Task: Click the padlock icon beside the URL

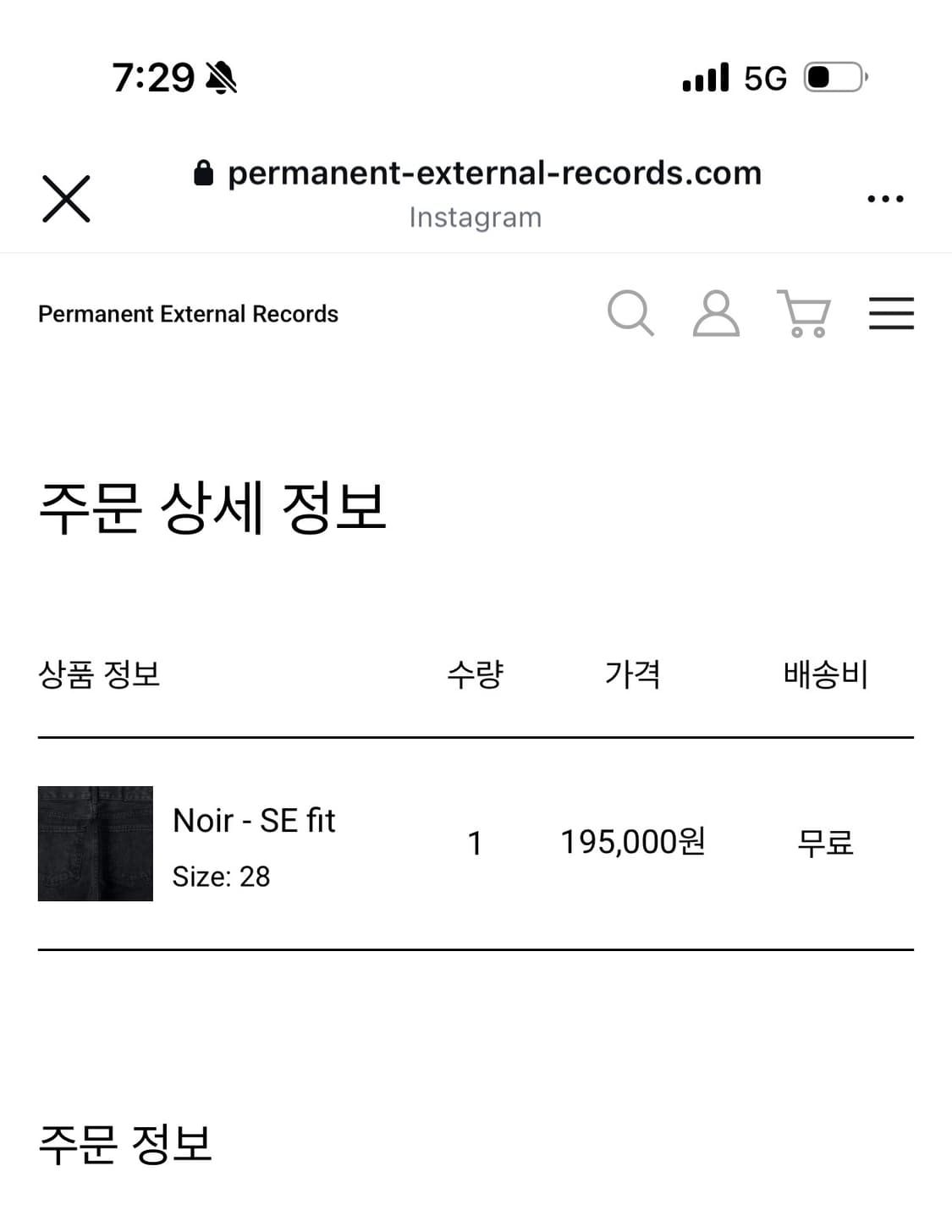Action: [203, 173]
